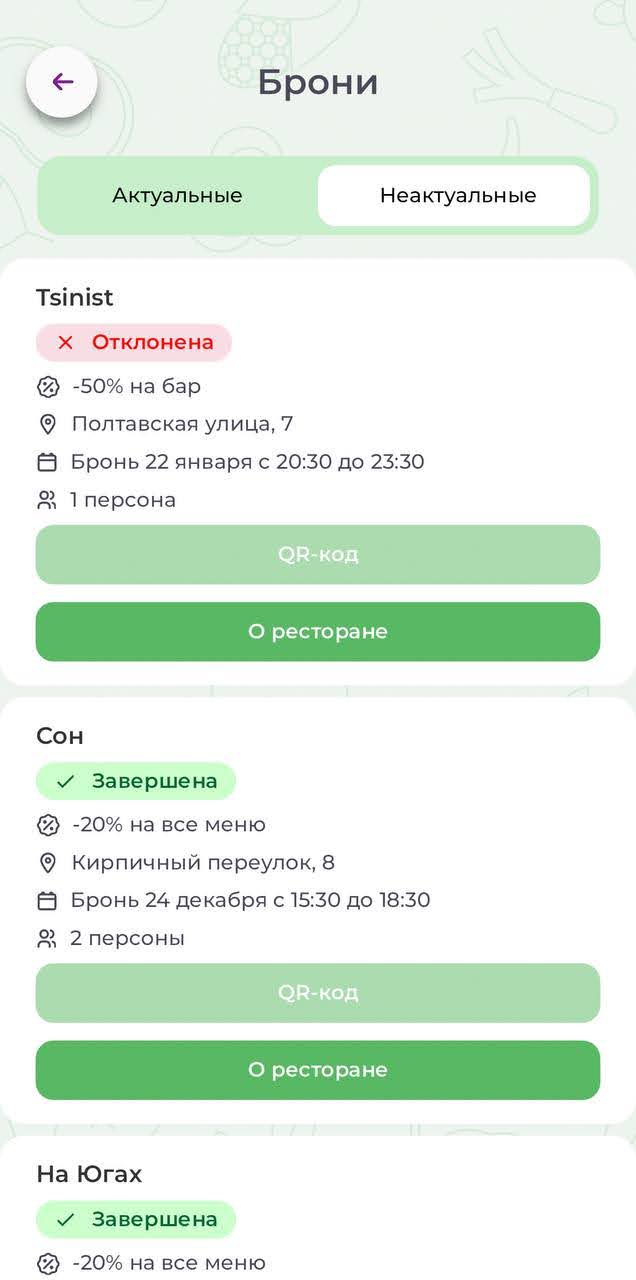This screenshot has width=636, height=1280.
Task: Select the Неактуальные tab
Action: pos(457,195)
